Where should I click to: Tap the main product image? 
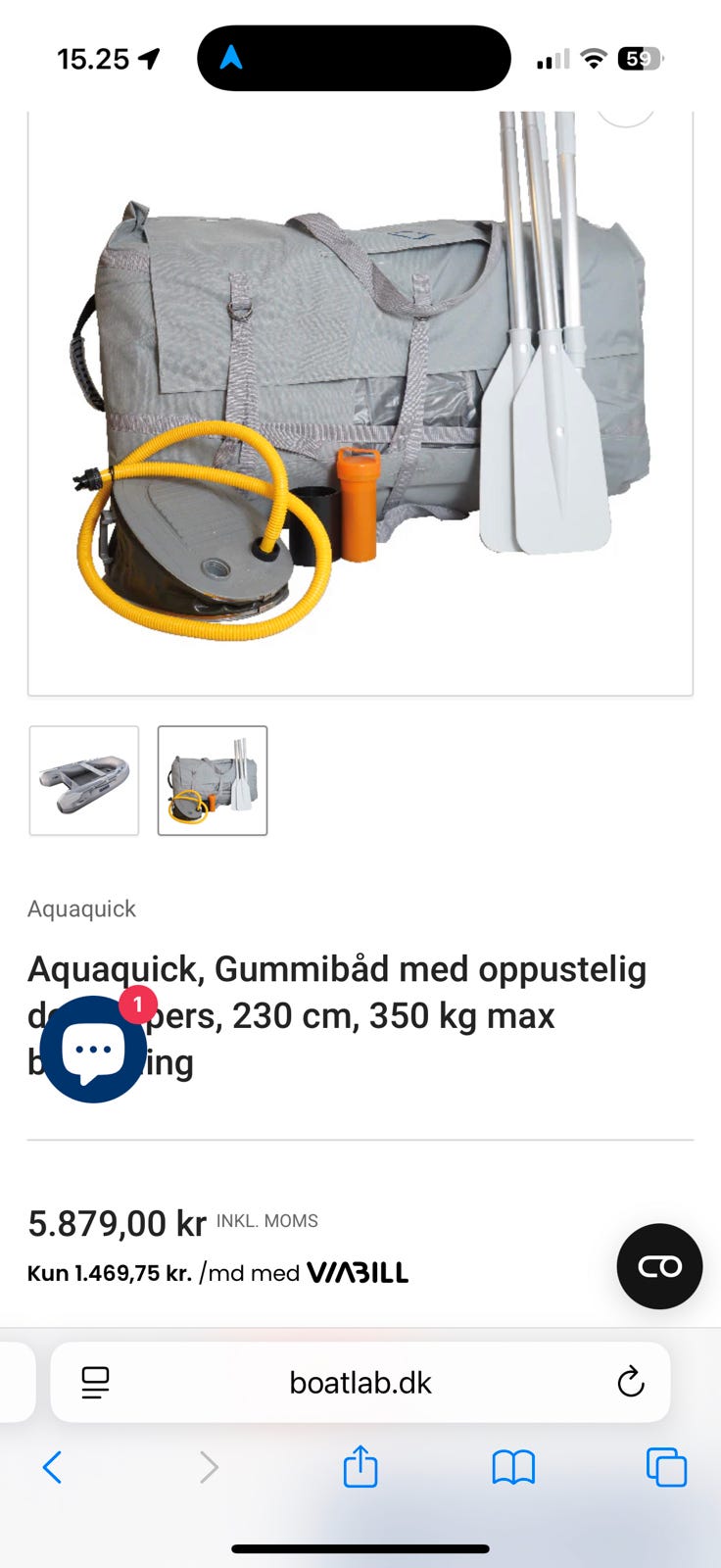360,392
